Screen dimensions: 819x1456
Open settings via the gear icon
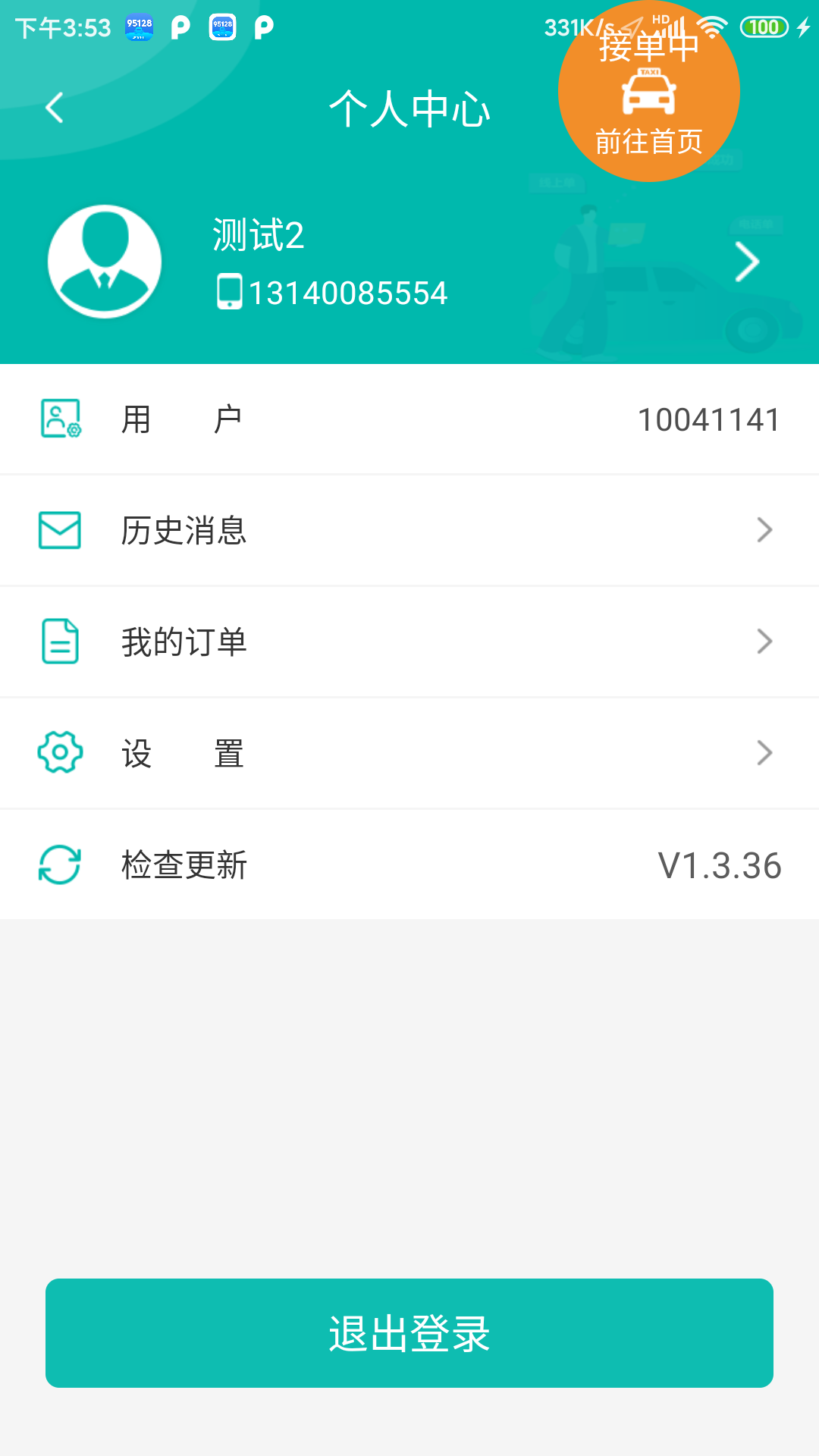[61, 752]
